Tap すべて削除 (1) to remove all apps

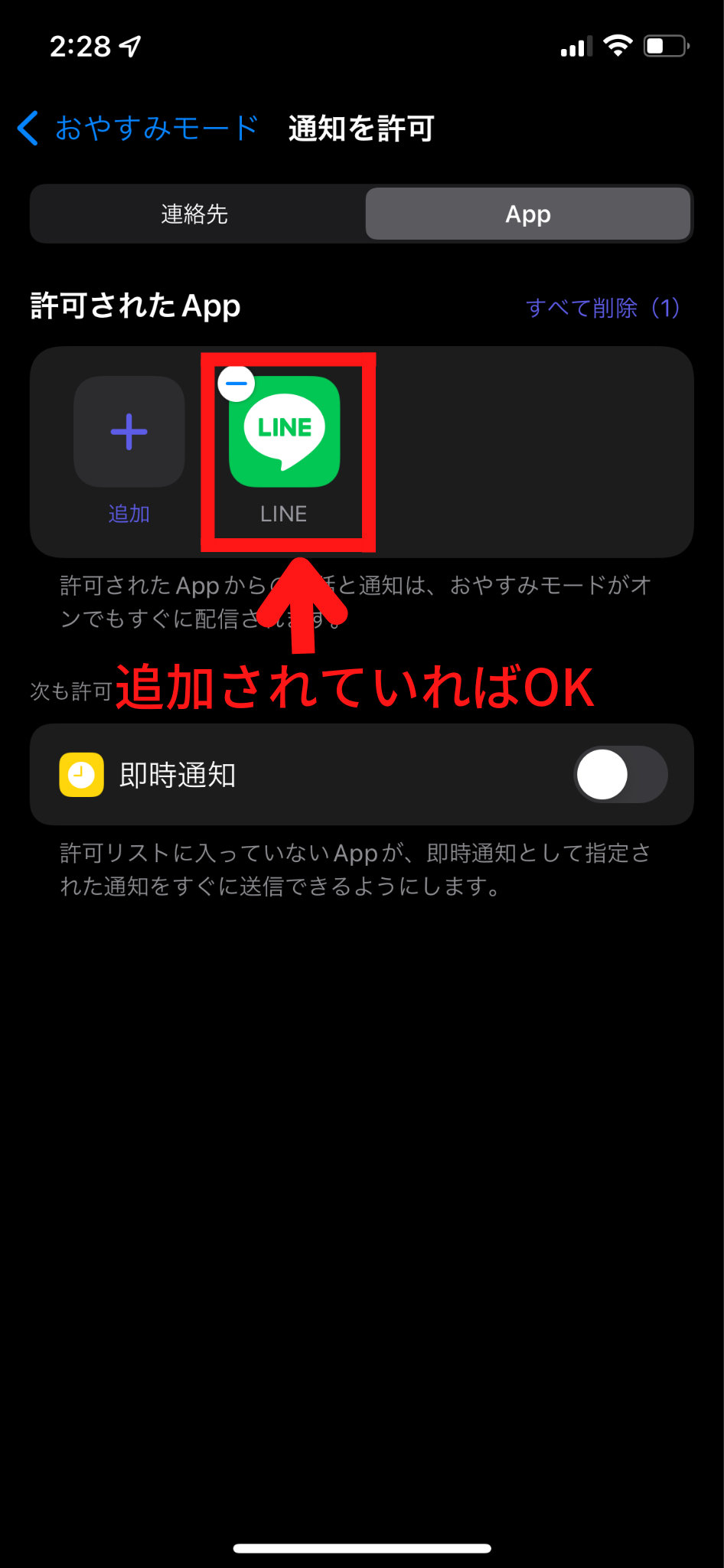pyautogui.click(x=602, y=308)
